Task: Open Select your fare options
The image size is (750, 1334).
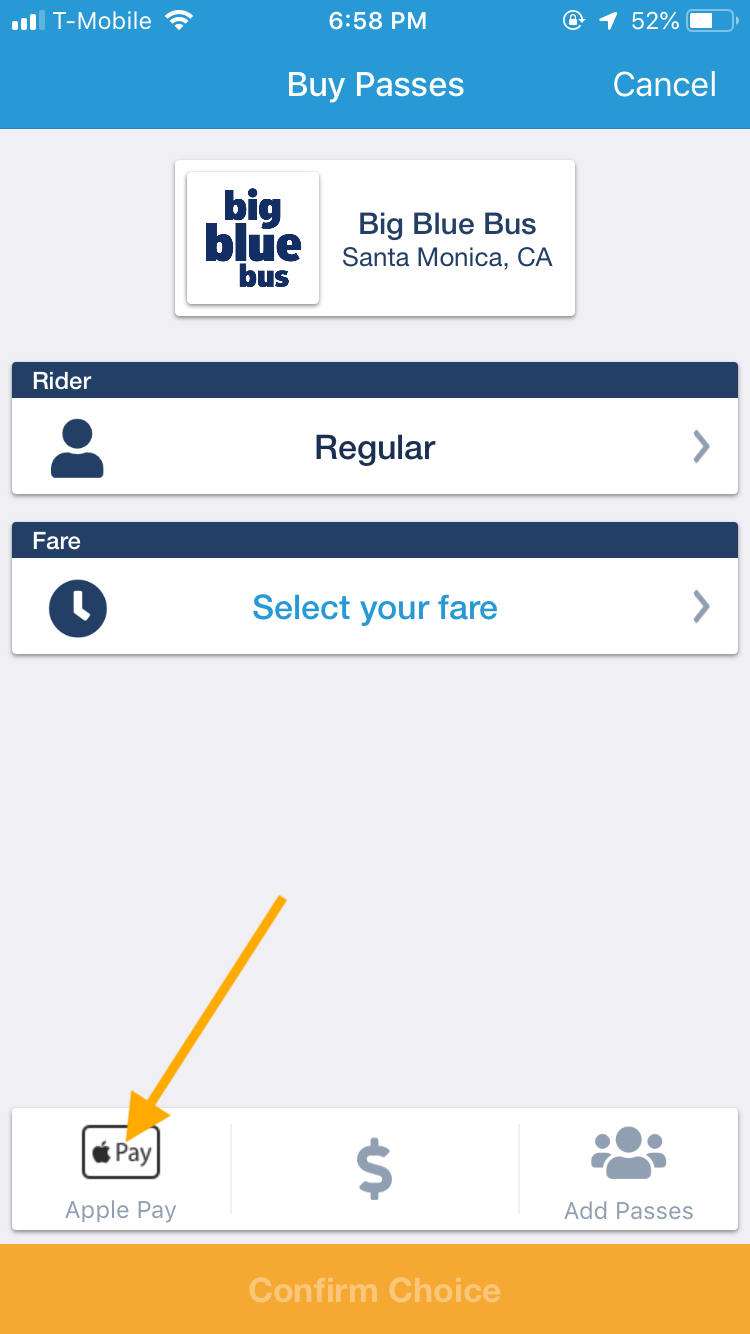Action: click(x=375, y=607)
